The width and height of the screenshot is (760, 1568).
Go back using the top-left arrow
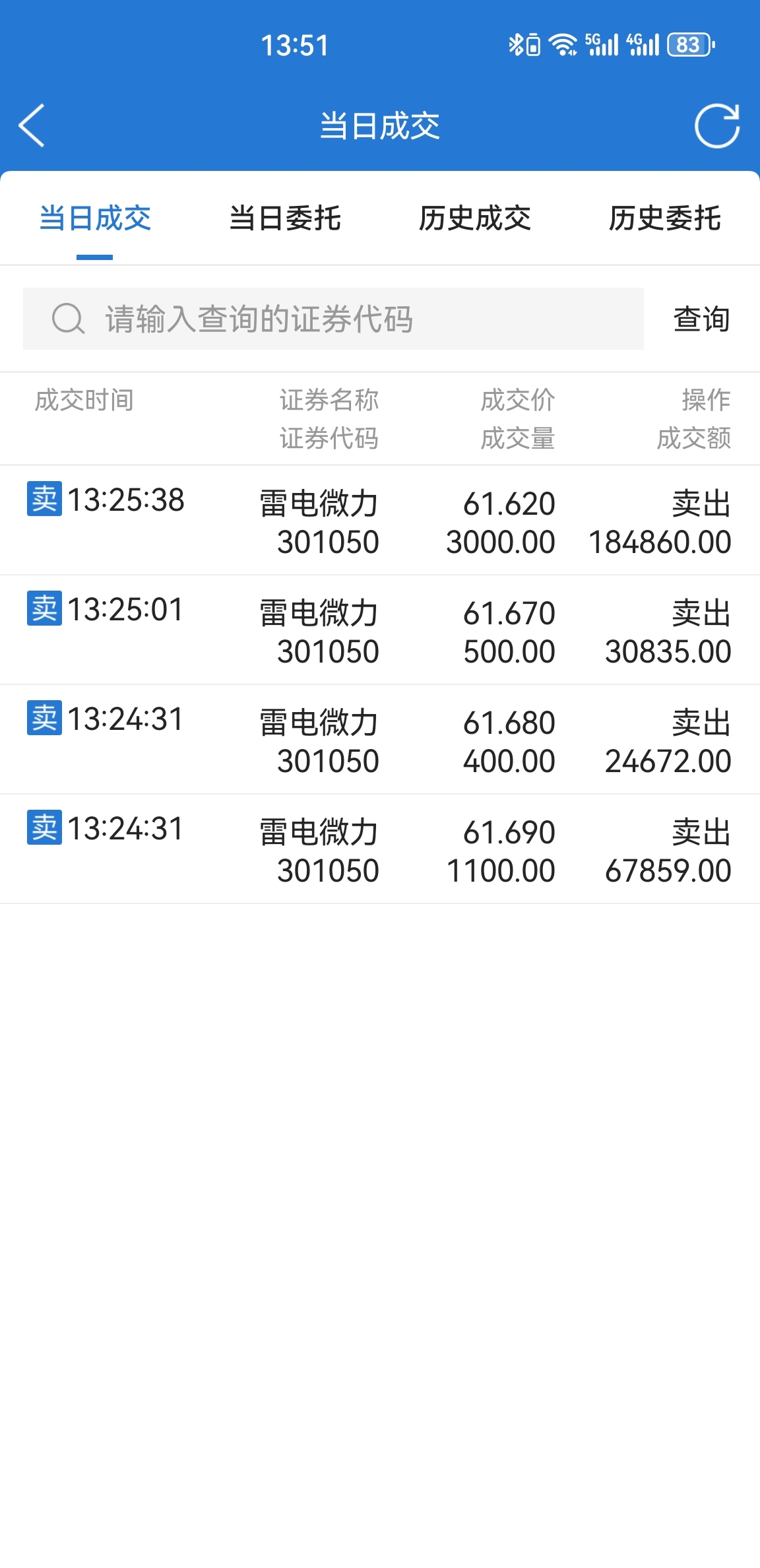32,125
